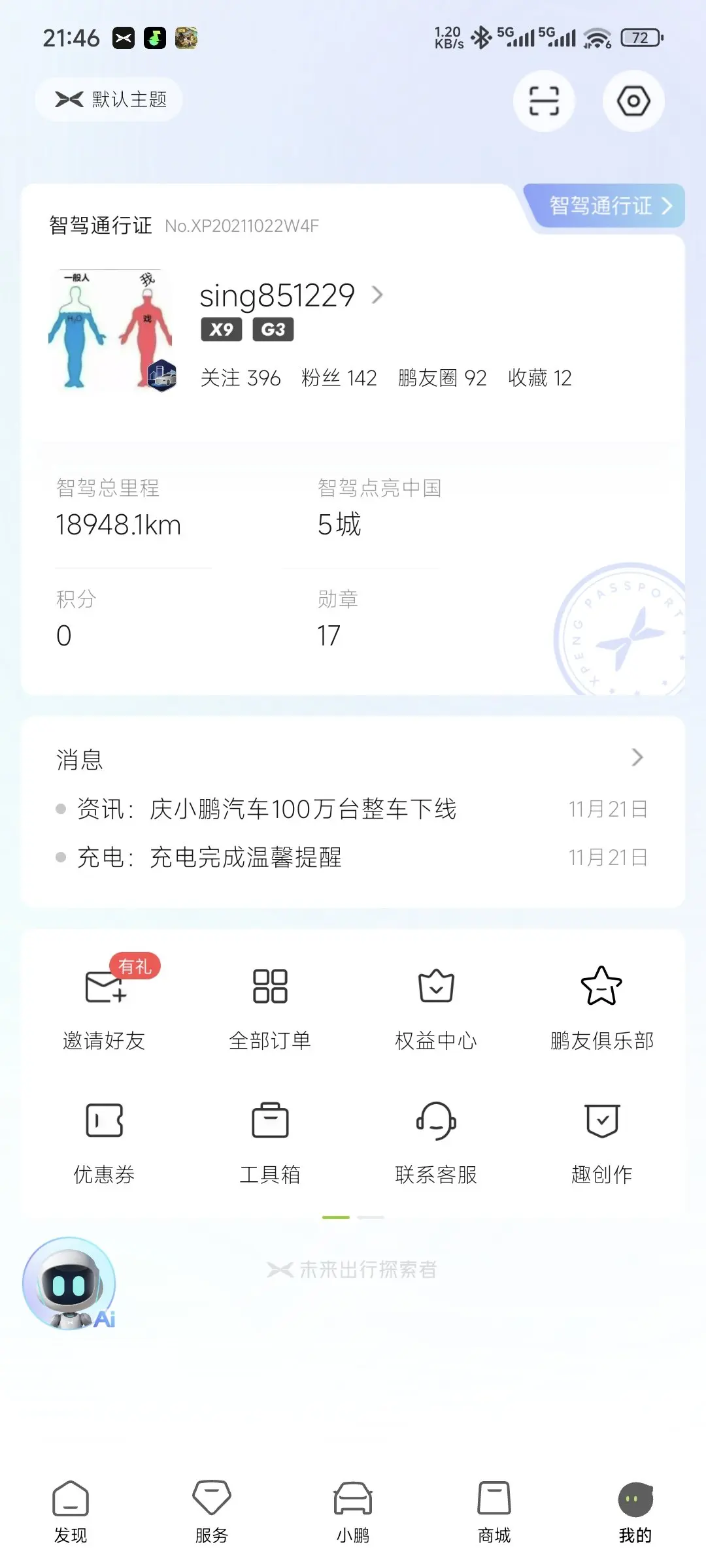This screenshot has width=706, height=1568.
Task: Expand the 消息 messages section
Action: pos(637,758)
